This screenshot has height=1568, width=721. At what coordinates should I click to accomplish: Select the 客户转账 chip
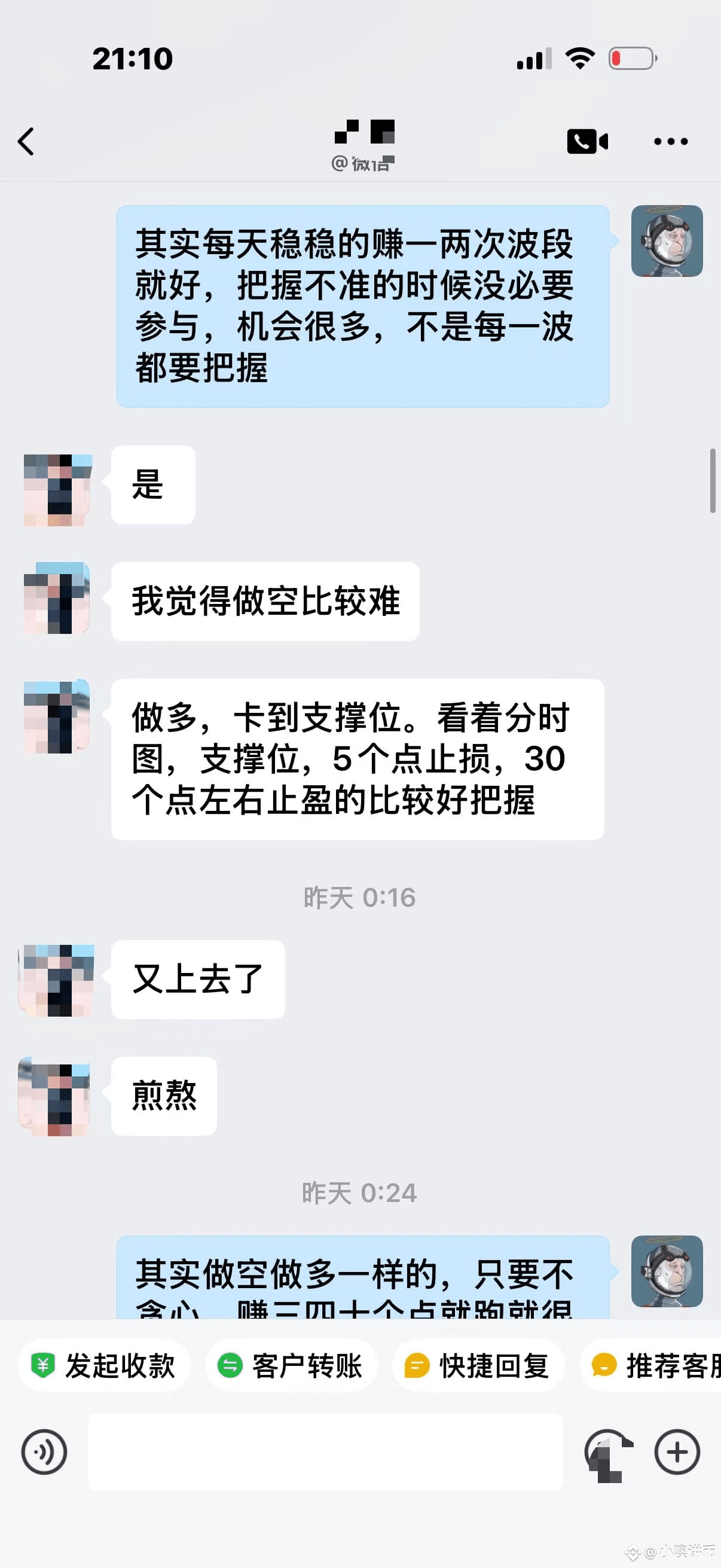(x=291, y=1365)
